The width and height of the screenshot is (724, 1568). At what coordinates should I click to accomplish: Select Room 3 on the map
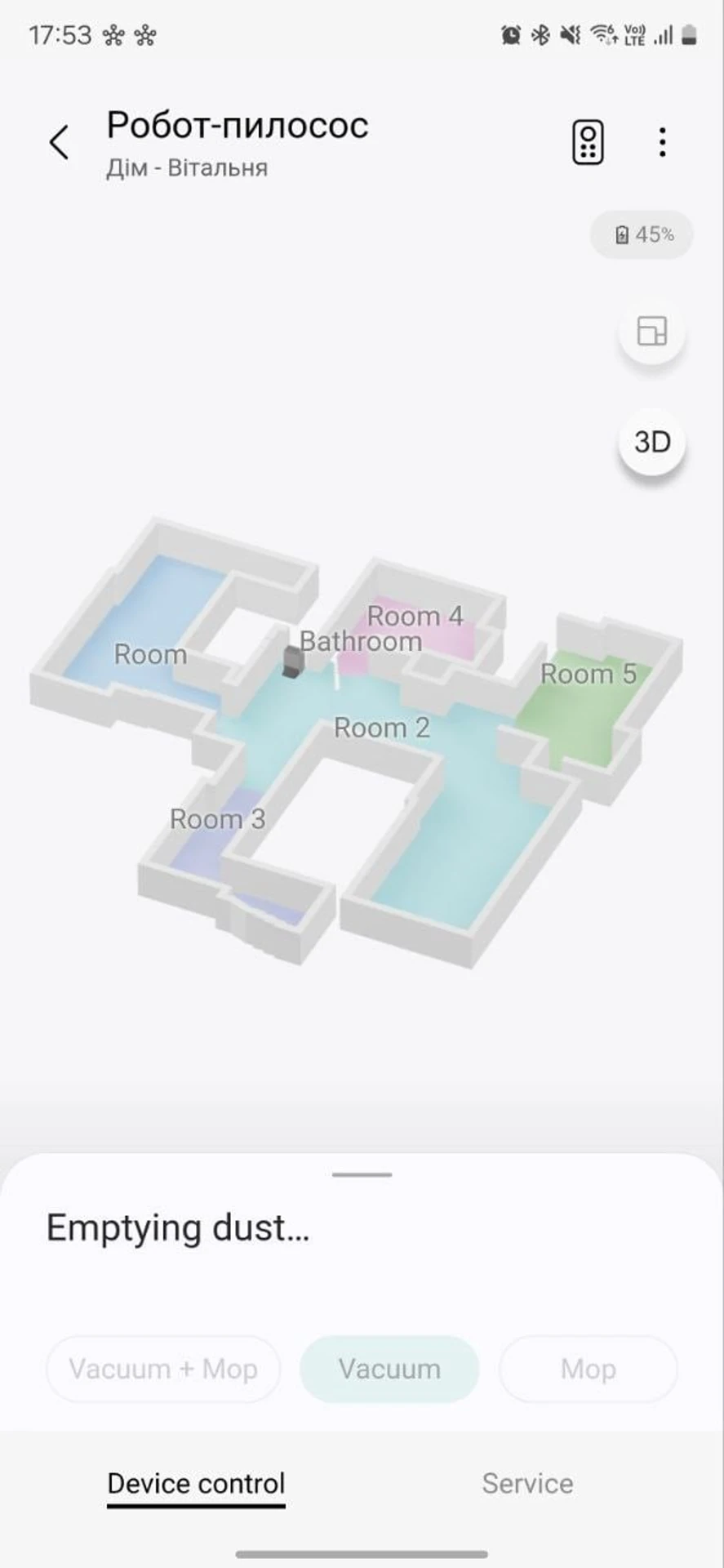(217, 819)
